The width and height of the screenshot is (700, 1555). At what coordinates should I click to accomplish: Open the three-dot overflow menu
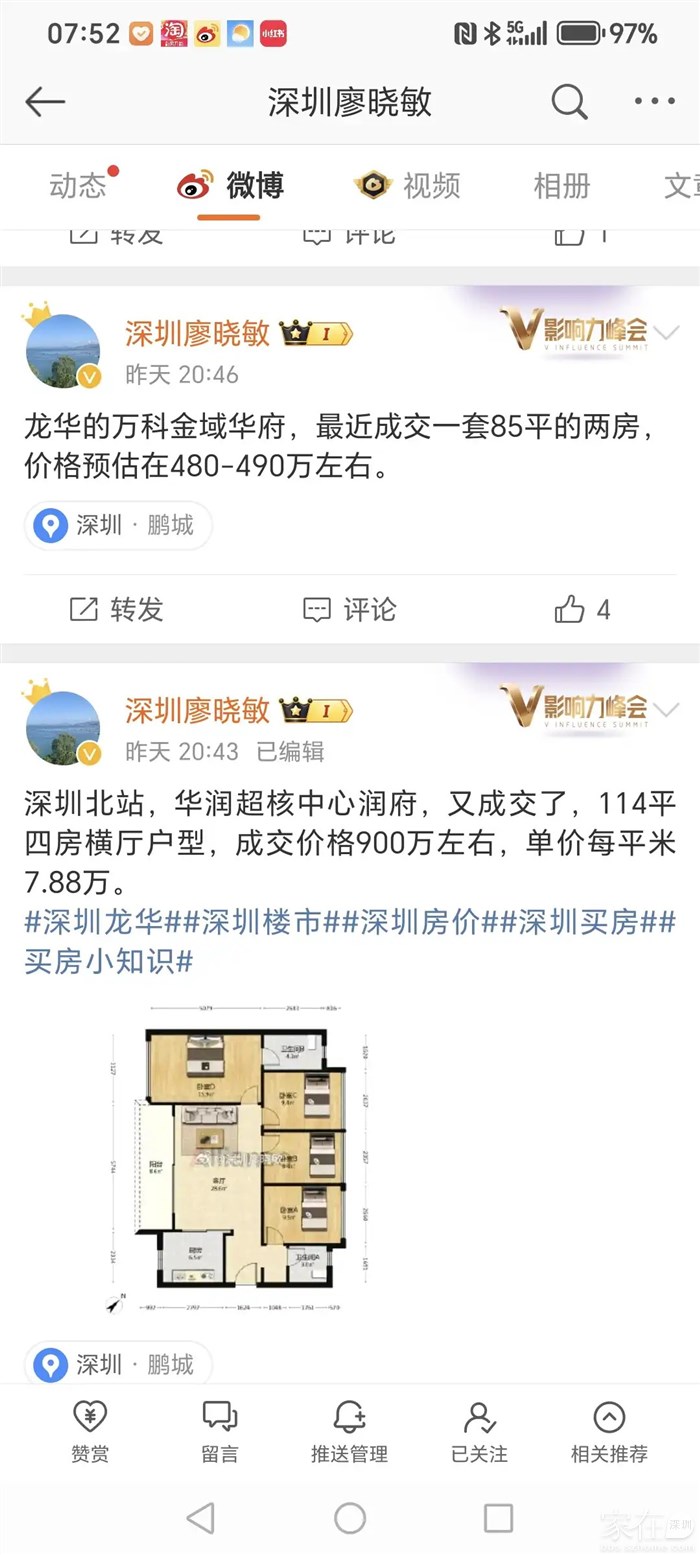tap(655, 101)
